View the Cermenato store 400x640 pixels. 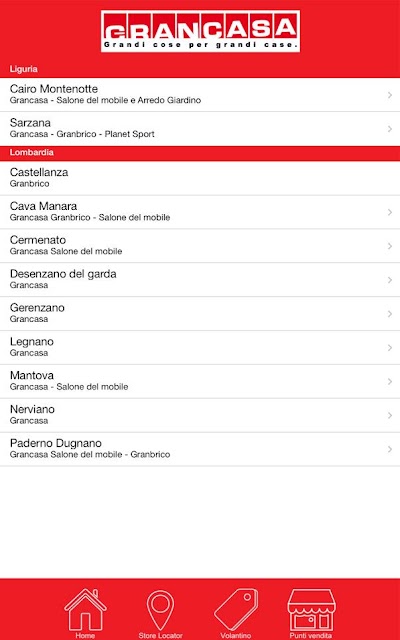(x=200, y=246)
